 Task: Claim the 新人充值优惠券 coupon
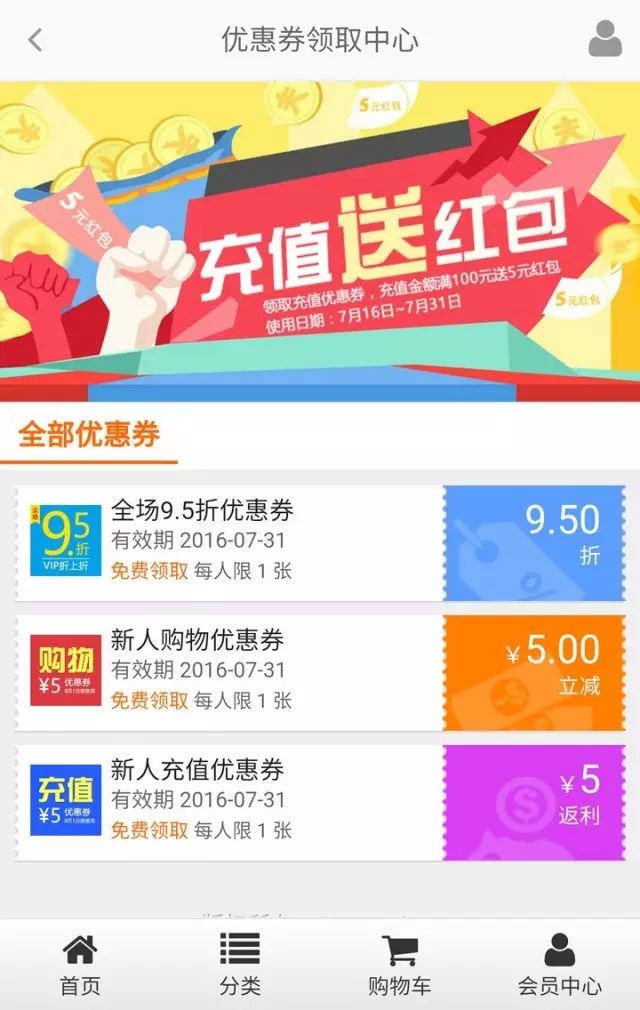149,830
